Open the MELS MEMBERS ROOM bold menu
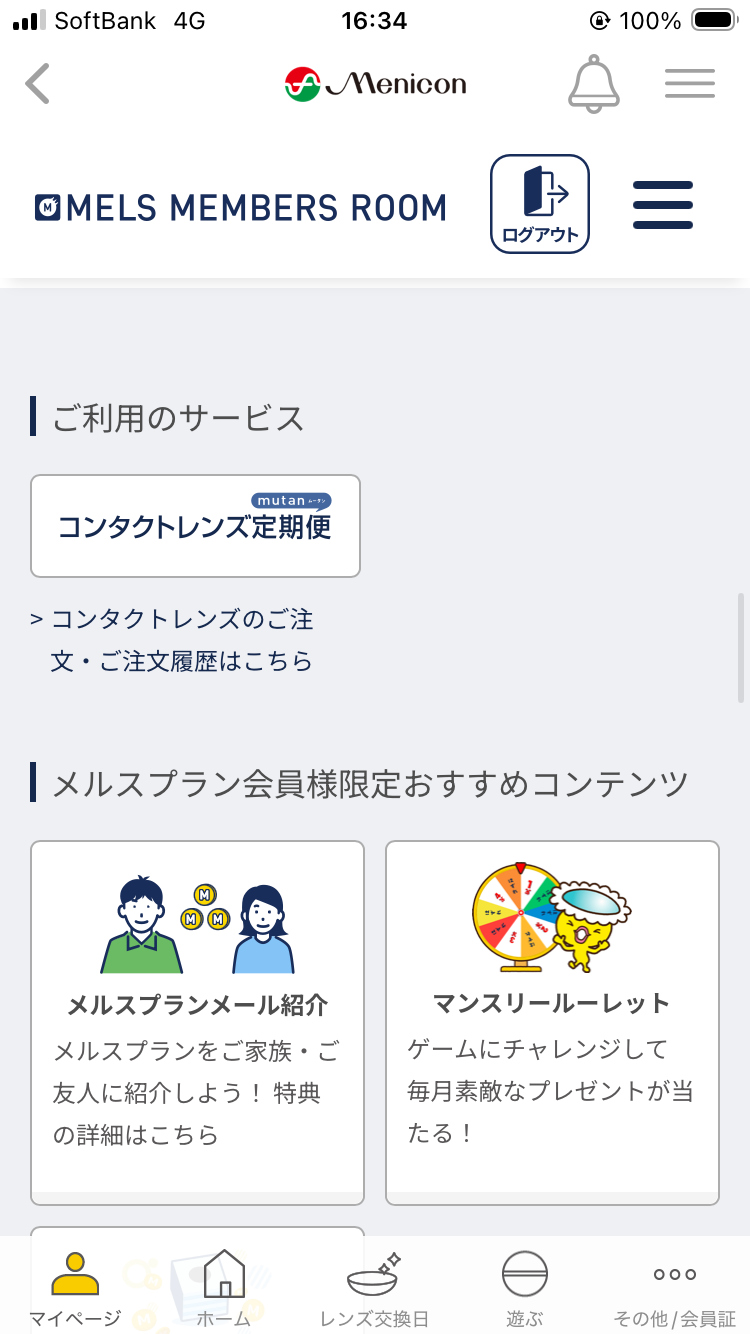Screen dimensions: 750x1334 click(x=663, y=205)
